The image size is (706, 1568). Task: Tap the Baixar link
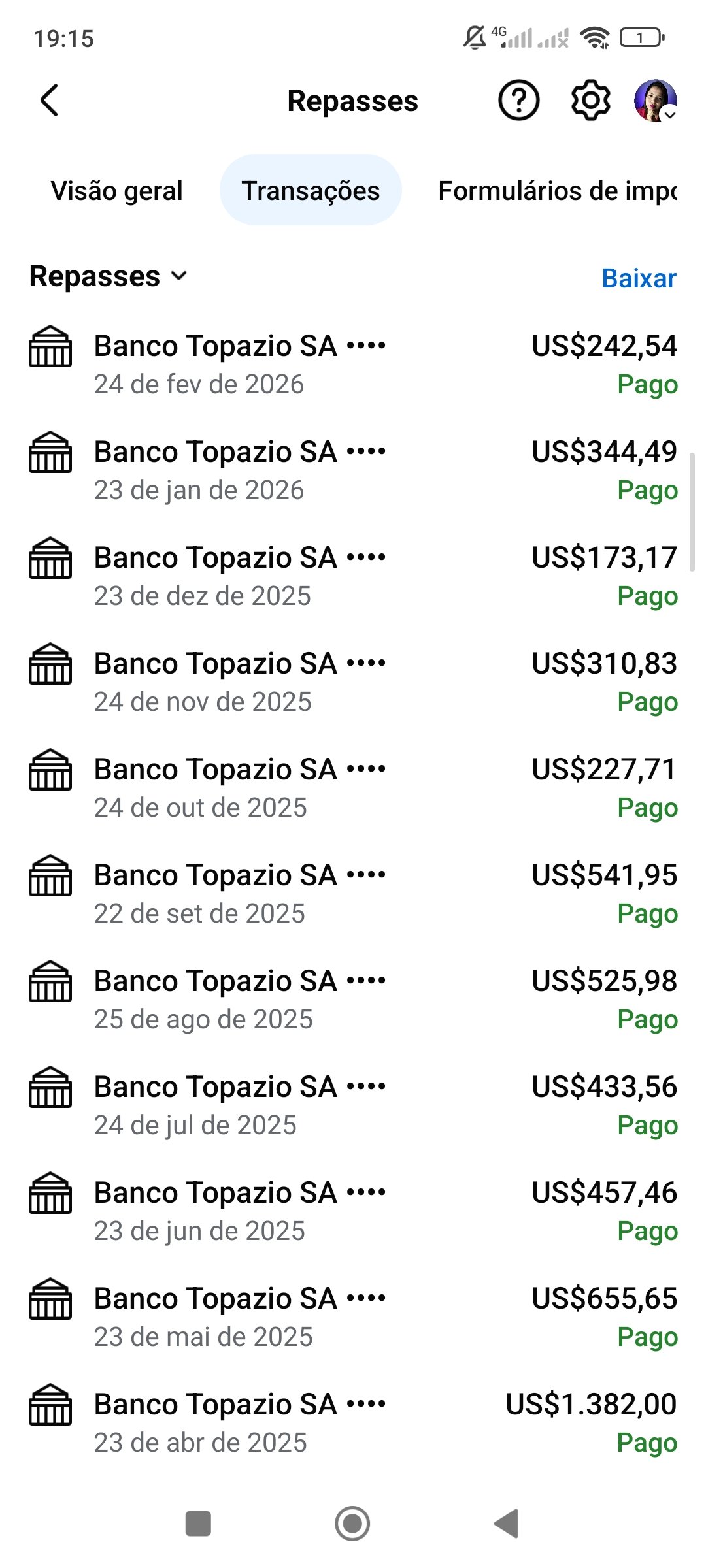coord(638,278)
